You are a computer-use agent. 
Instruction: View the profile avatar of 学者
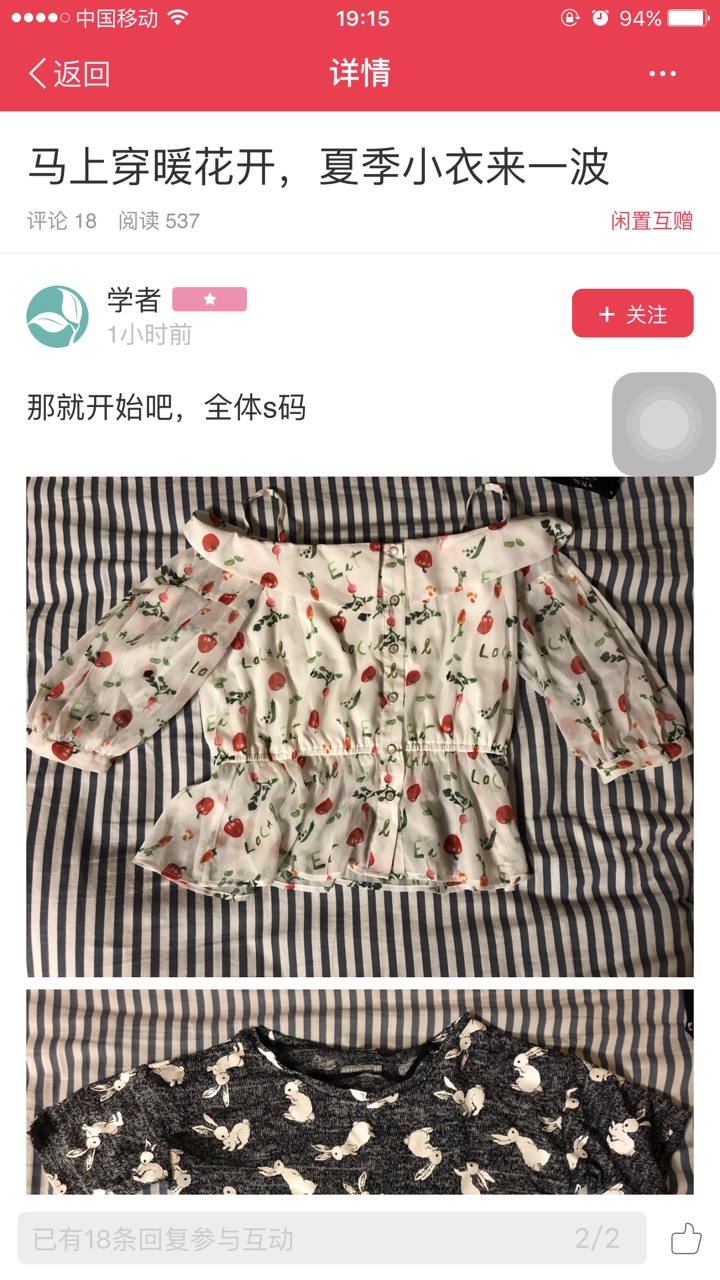click(x=57, y=316)
